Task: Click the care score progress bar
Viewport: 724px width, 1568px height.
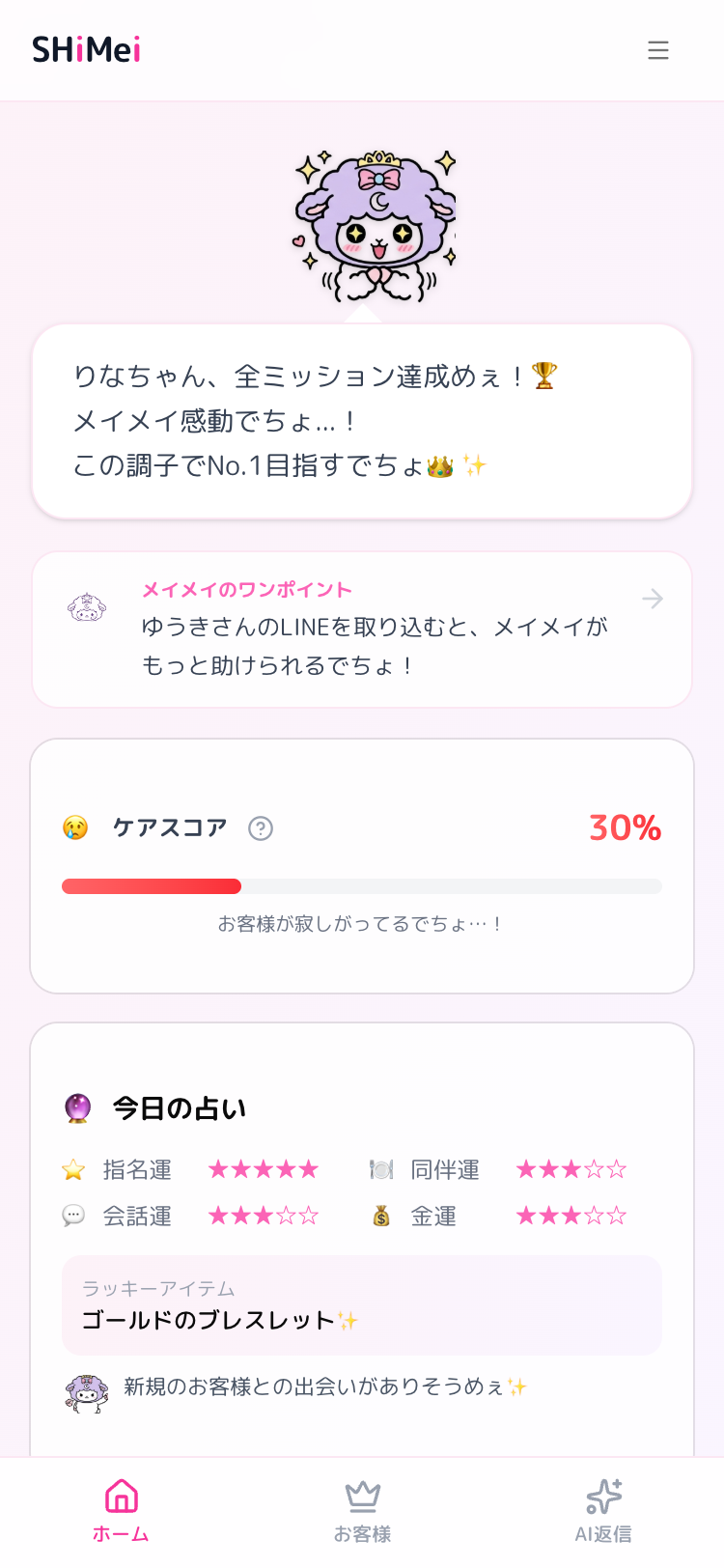Action: pos(361,885)
